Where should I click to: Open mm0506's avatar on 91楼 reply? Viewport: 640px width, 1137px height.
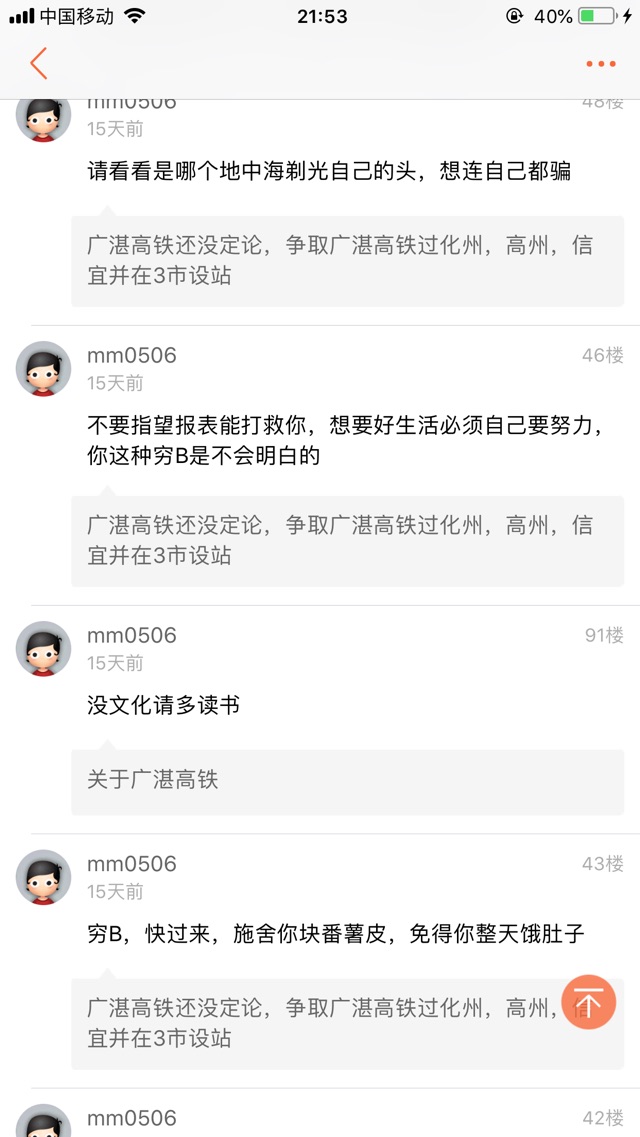pyautogui.click(x=43, y=649)
